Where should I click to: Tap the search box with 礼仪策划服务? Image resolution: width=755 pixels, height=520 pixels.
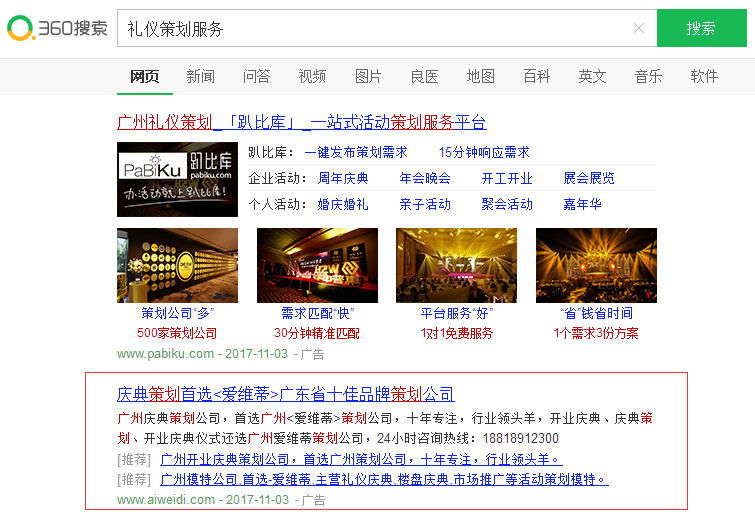375,29
